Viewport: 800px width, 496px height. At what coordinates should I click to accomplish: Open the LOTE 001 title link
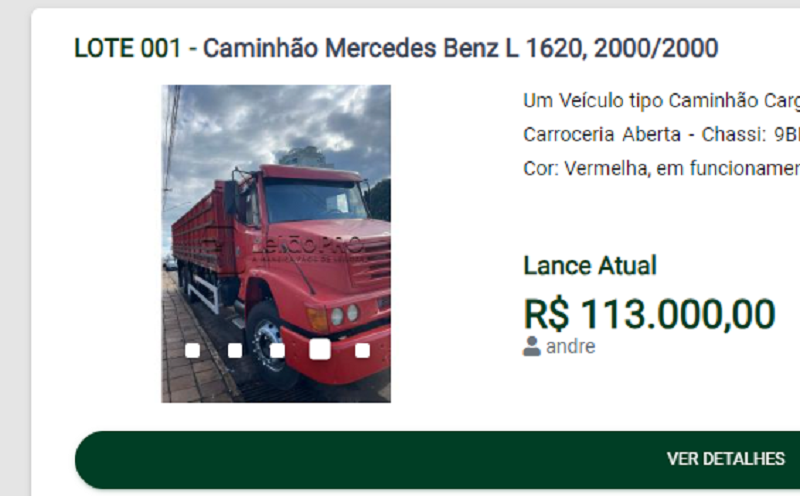(396, 48)
